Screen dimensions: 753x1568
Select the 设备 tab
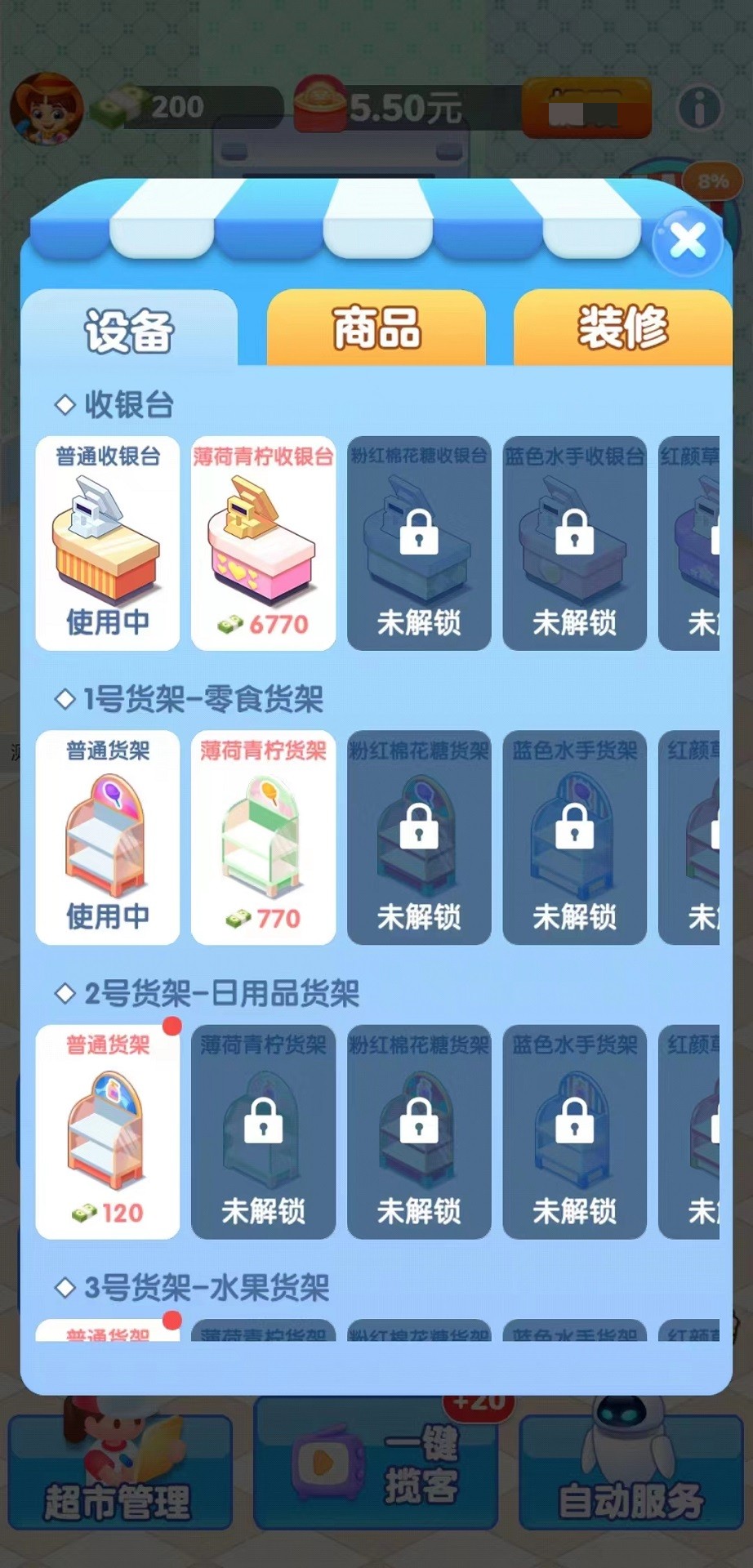[129, 330]
